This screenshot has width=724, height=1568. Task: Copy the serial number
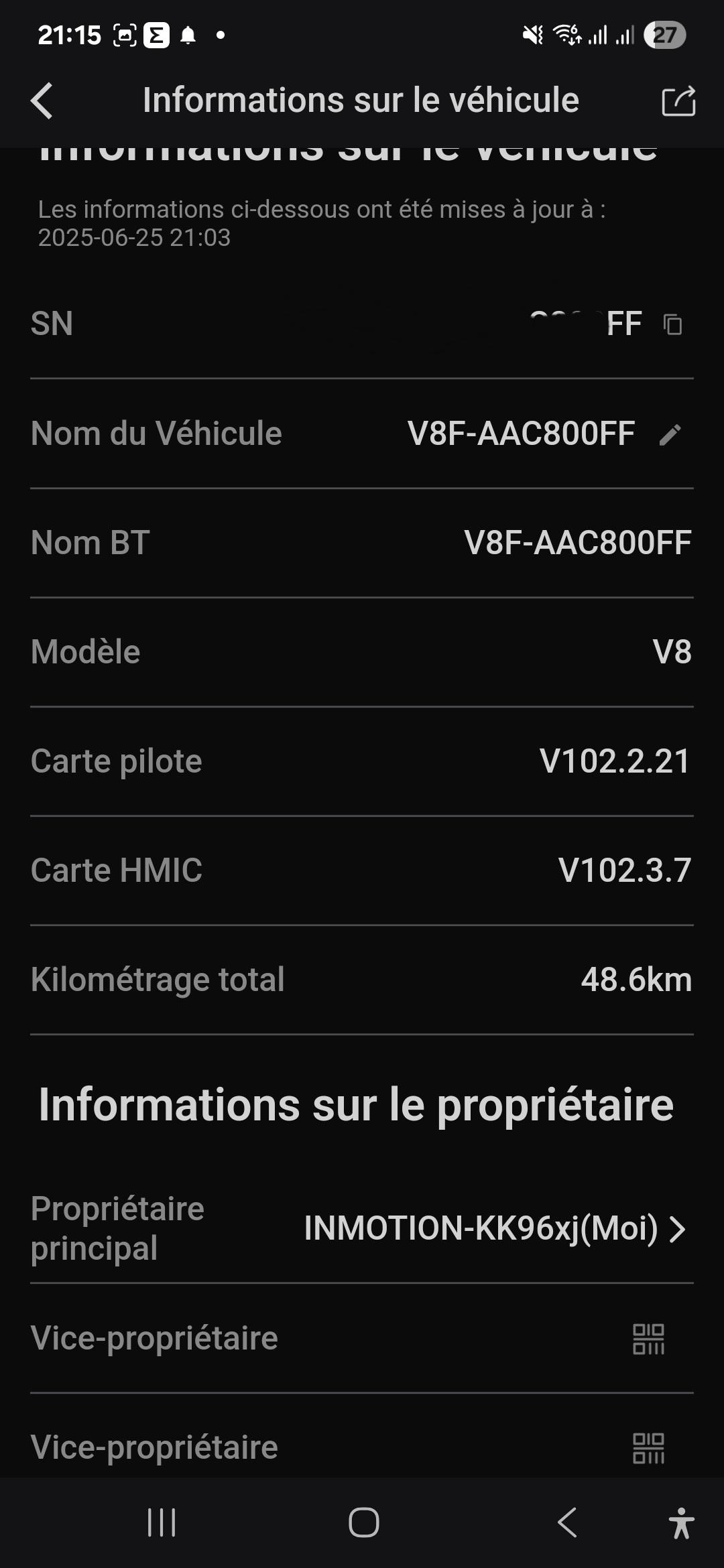pos(672,324)
